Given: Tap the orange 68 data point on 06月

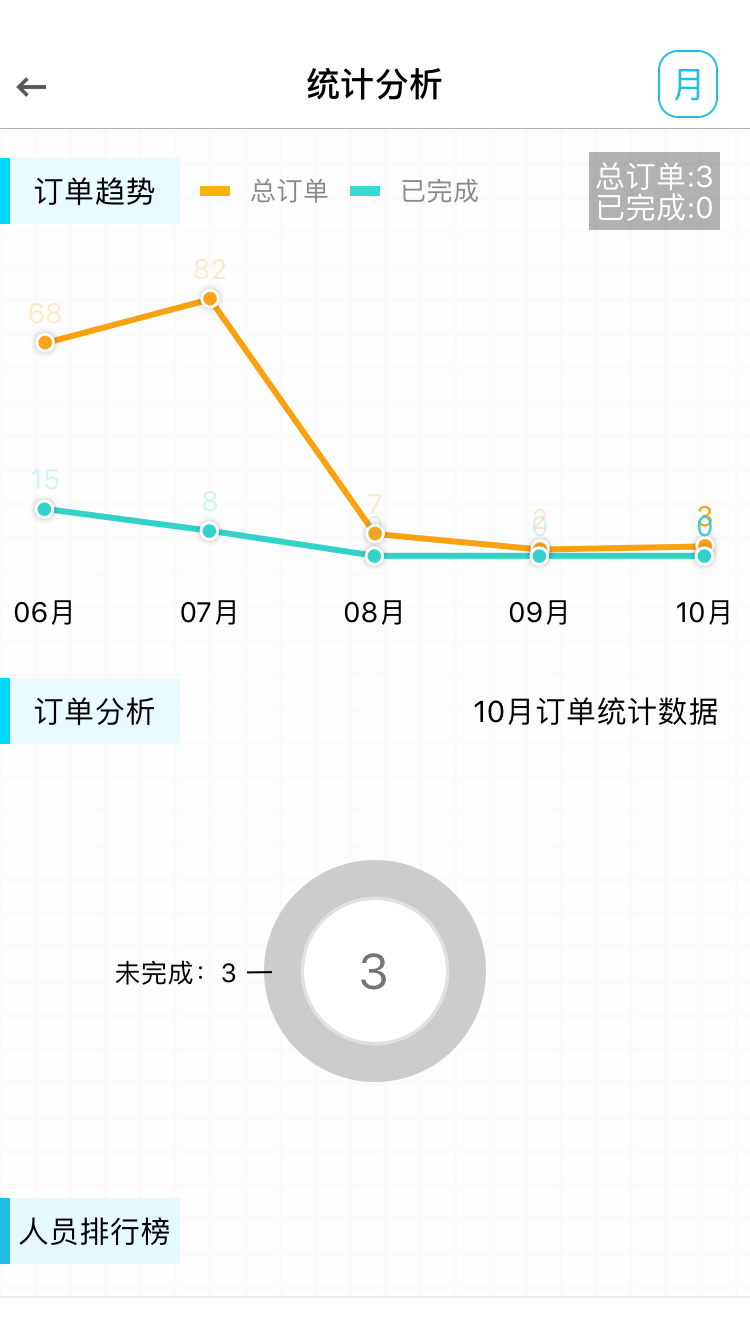Looking at the screenshot, I should tap(43, 342).
